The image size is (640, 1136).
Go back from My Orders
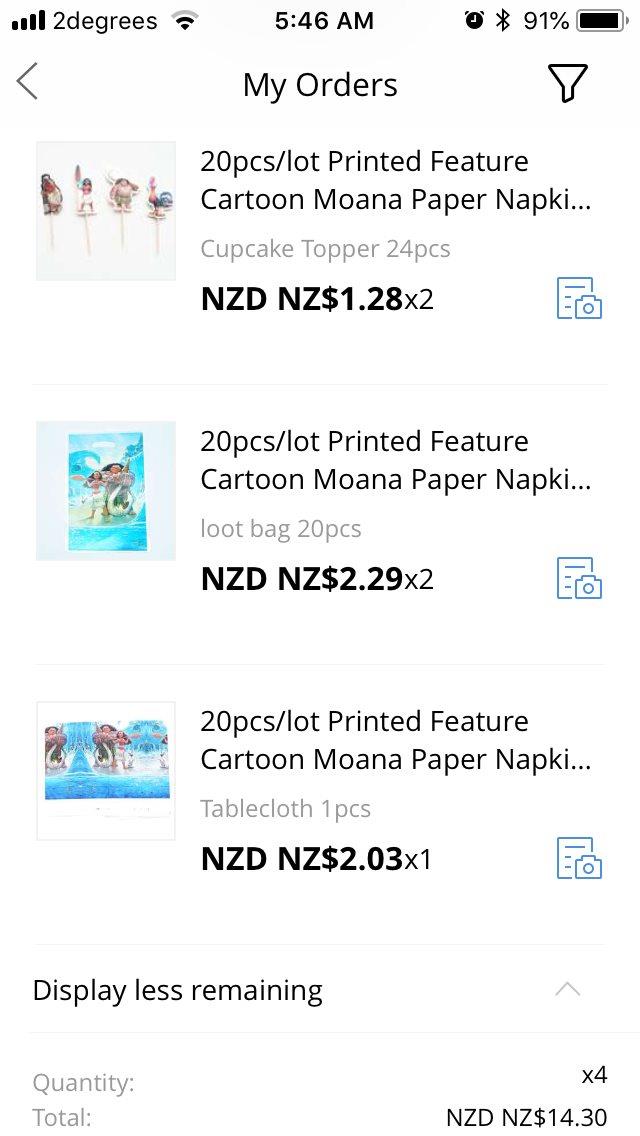[28, 82]
